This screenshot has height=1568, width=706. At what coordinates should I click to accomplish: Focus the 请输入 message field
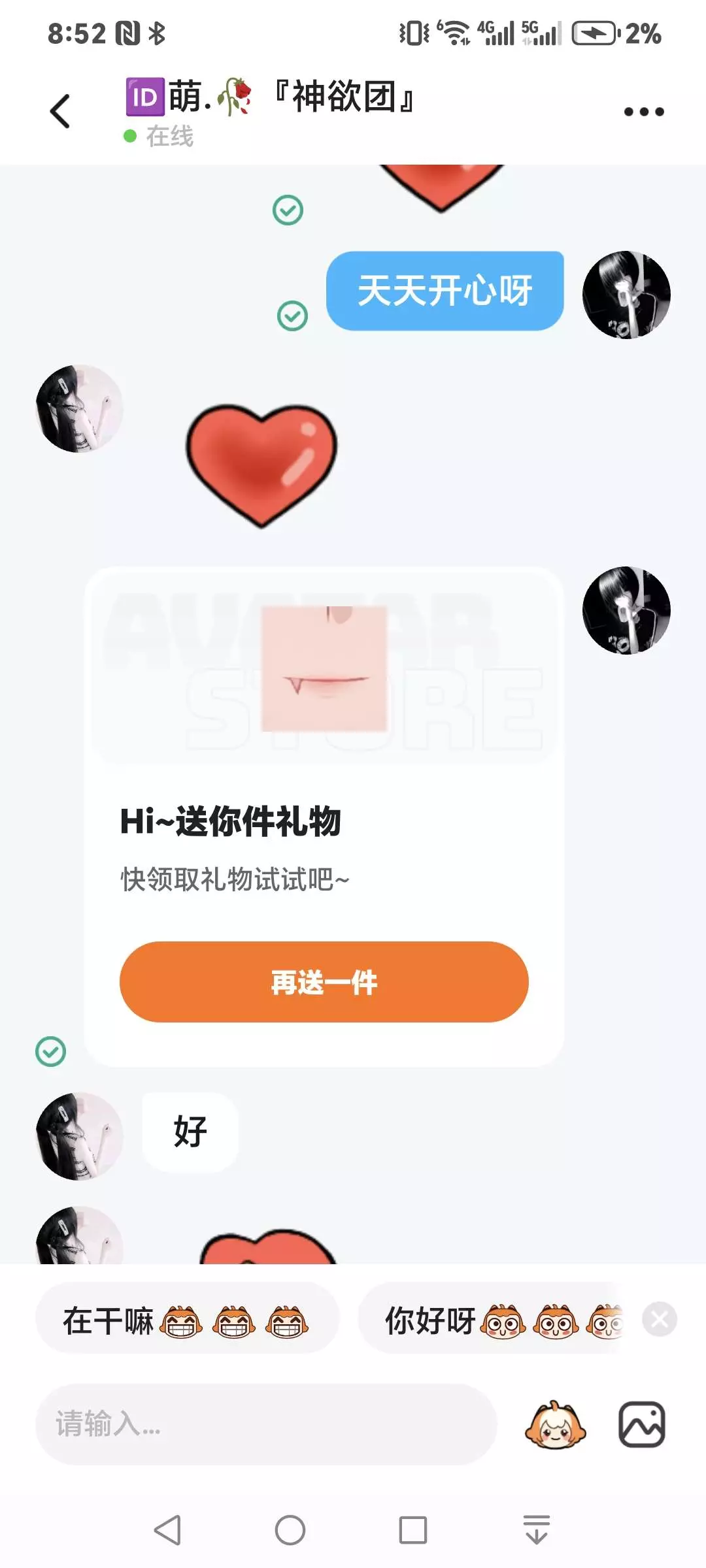tap(266, 1424)
